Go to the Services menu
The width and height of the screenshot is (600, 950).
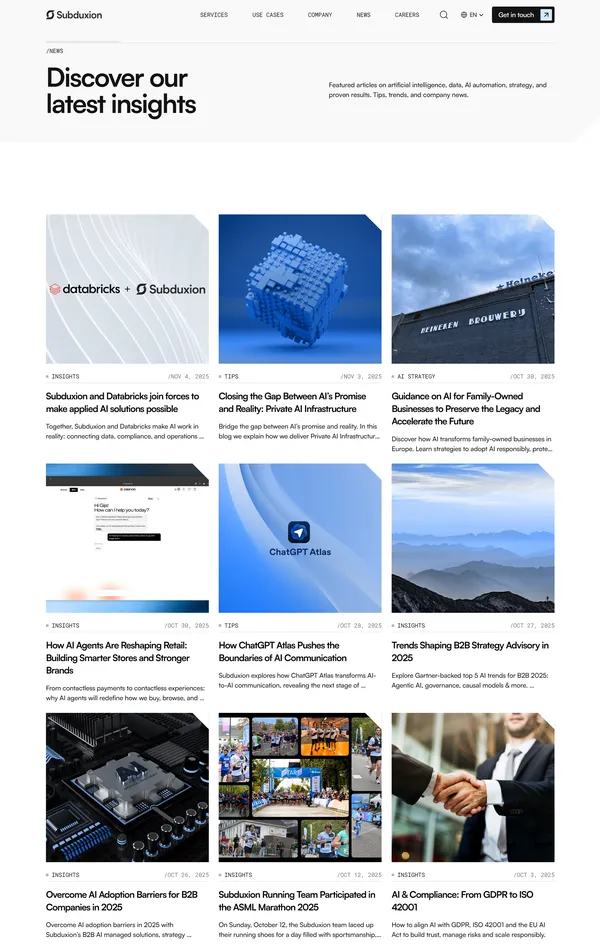214,15
